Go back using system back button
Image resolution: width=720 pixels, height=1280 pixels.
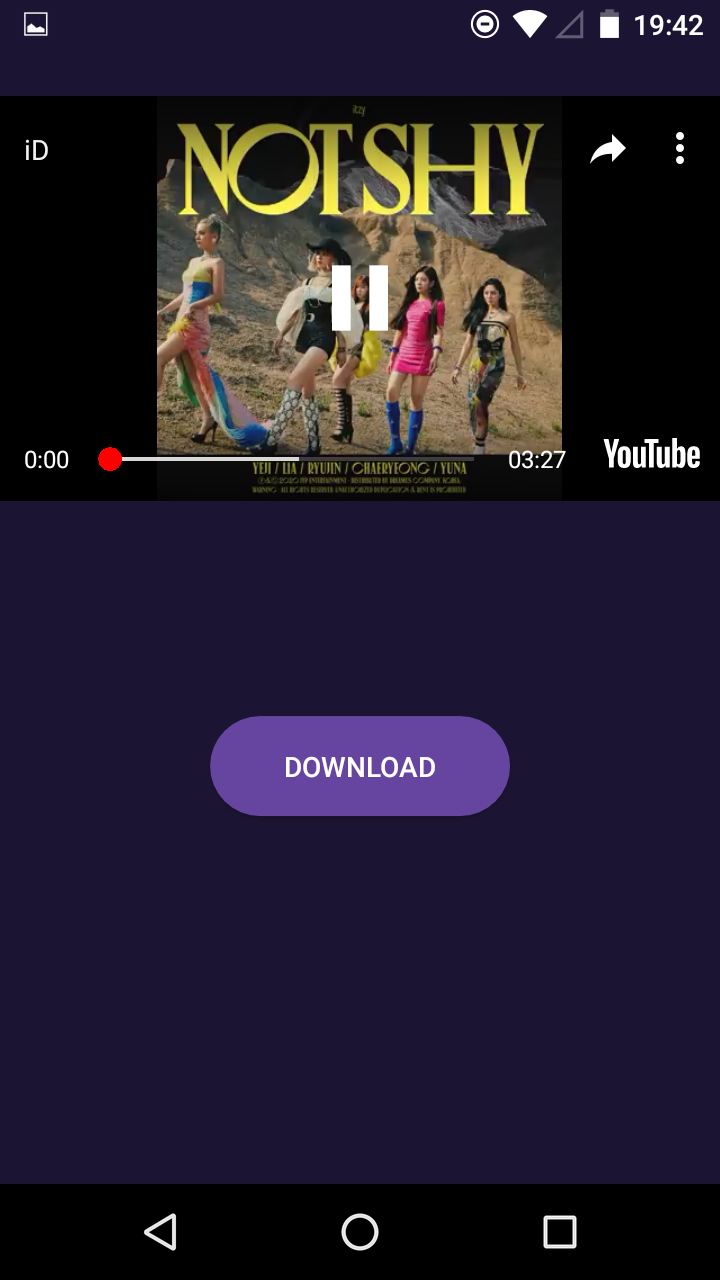[x=160, y=1232]
